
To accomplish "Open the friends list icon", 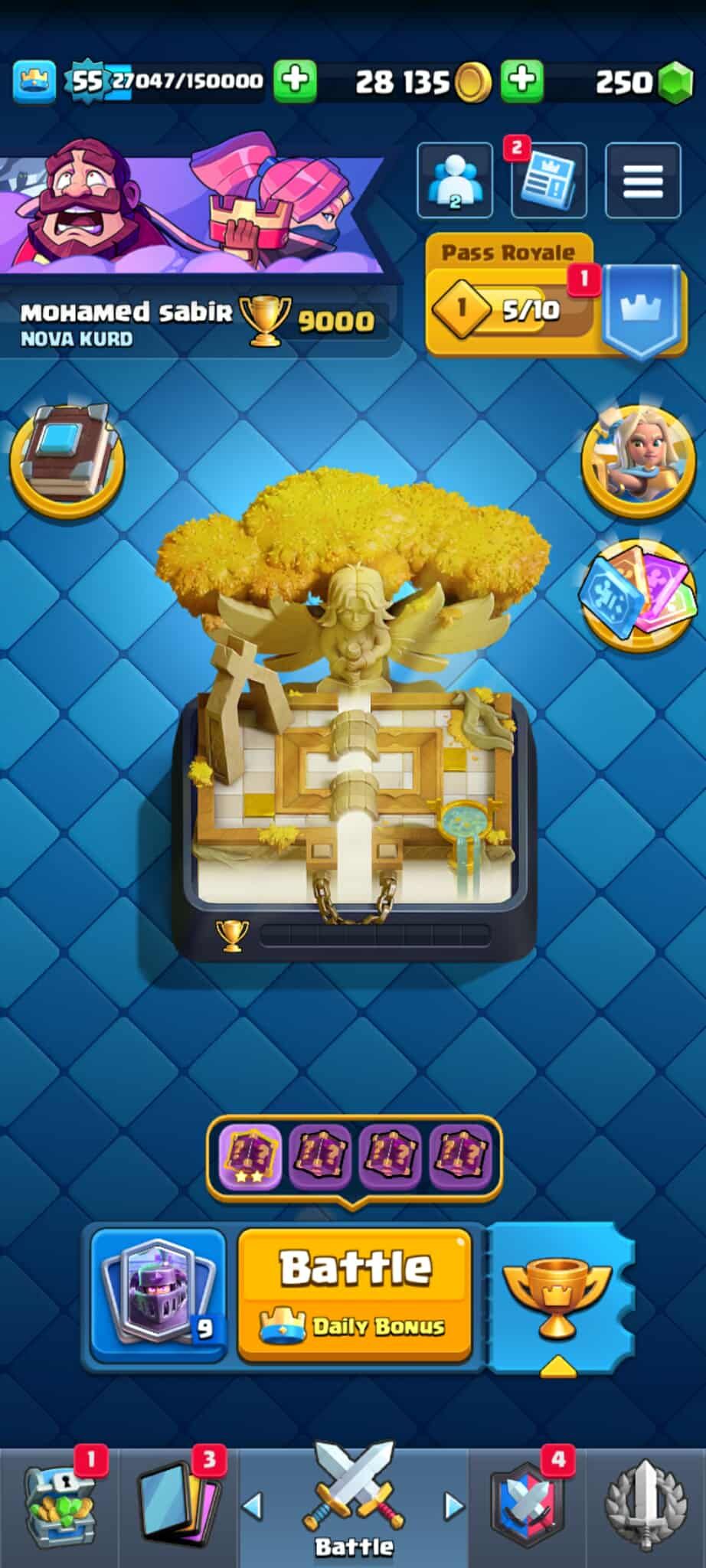I will click(455, 181).
